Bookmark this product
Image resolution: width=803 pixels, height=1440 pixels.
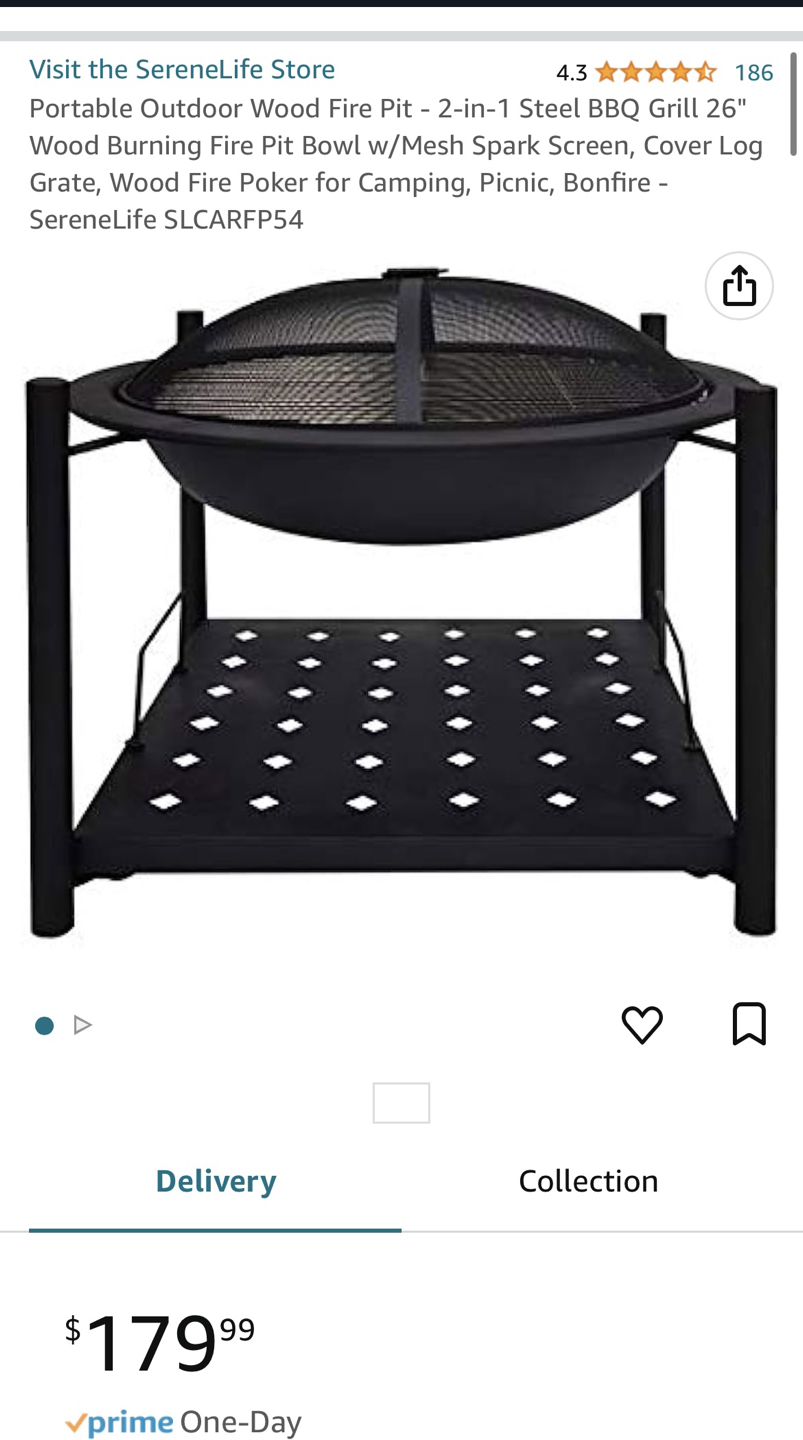click(749, 1024)
